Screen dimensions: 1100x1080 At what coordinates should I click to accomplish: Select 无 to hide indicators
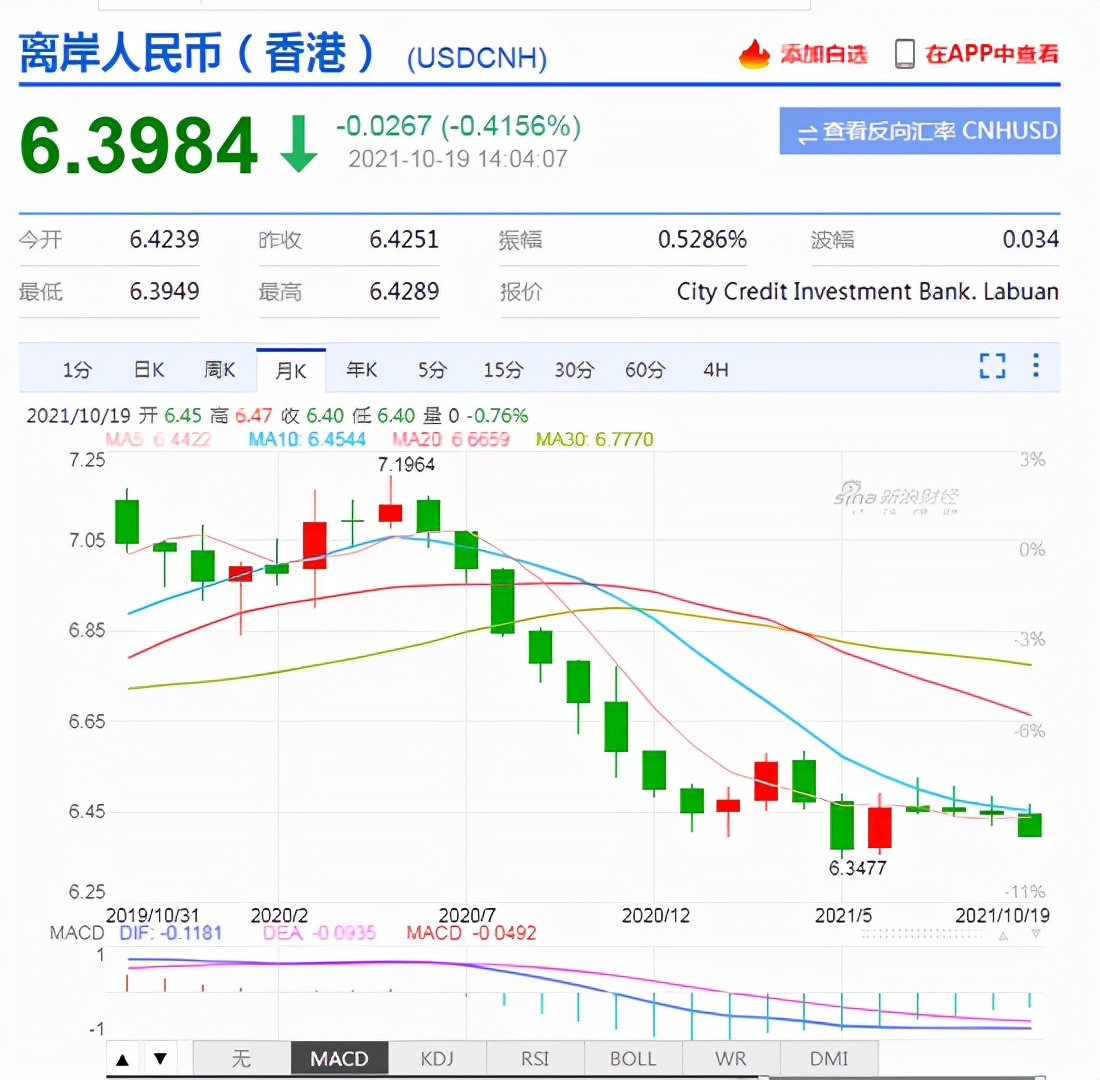241,1058
